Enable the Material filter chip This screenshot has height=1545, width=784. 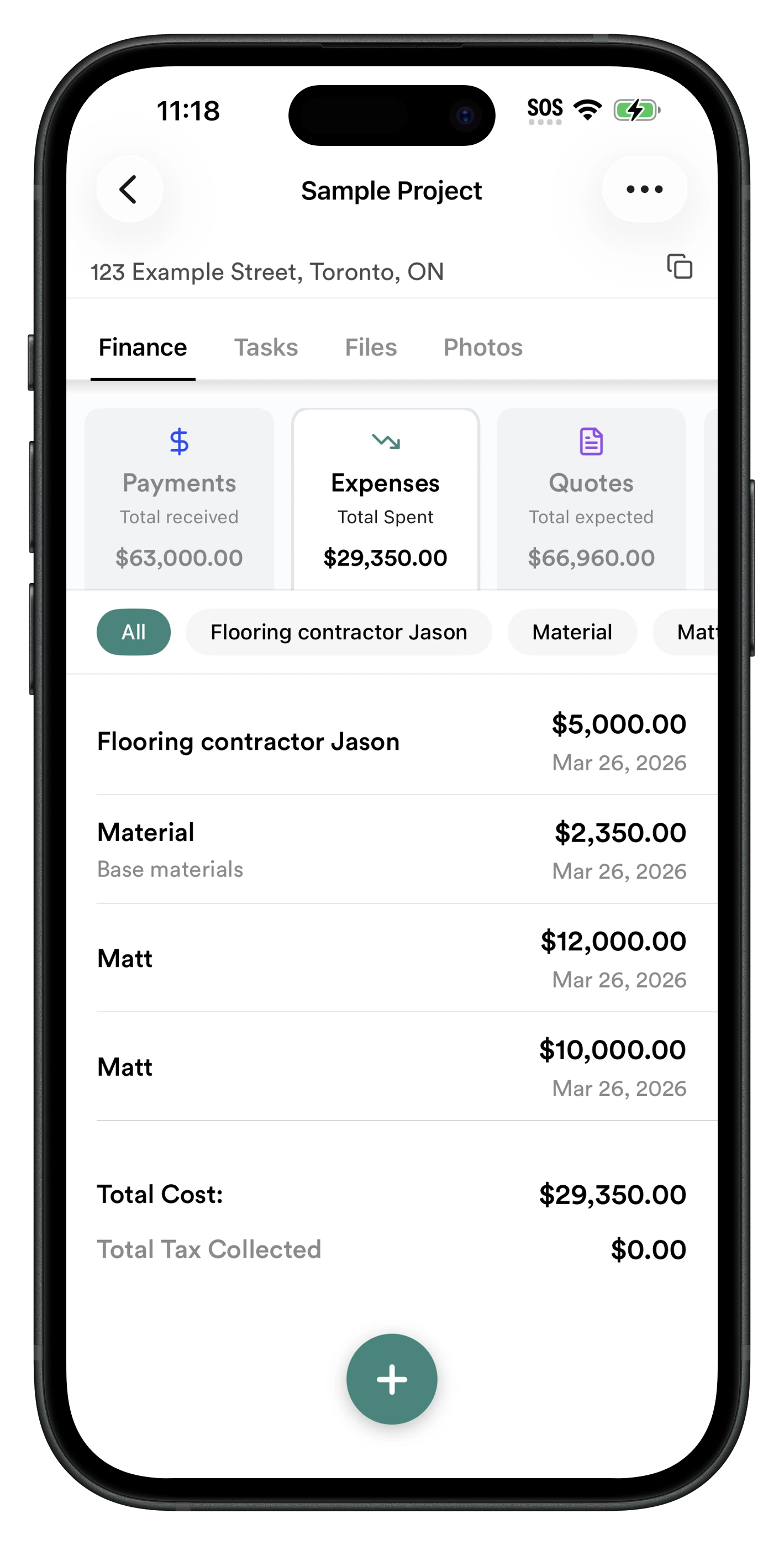tap(571, 632)
